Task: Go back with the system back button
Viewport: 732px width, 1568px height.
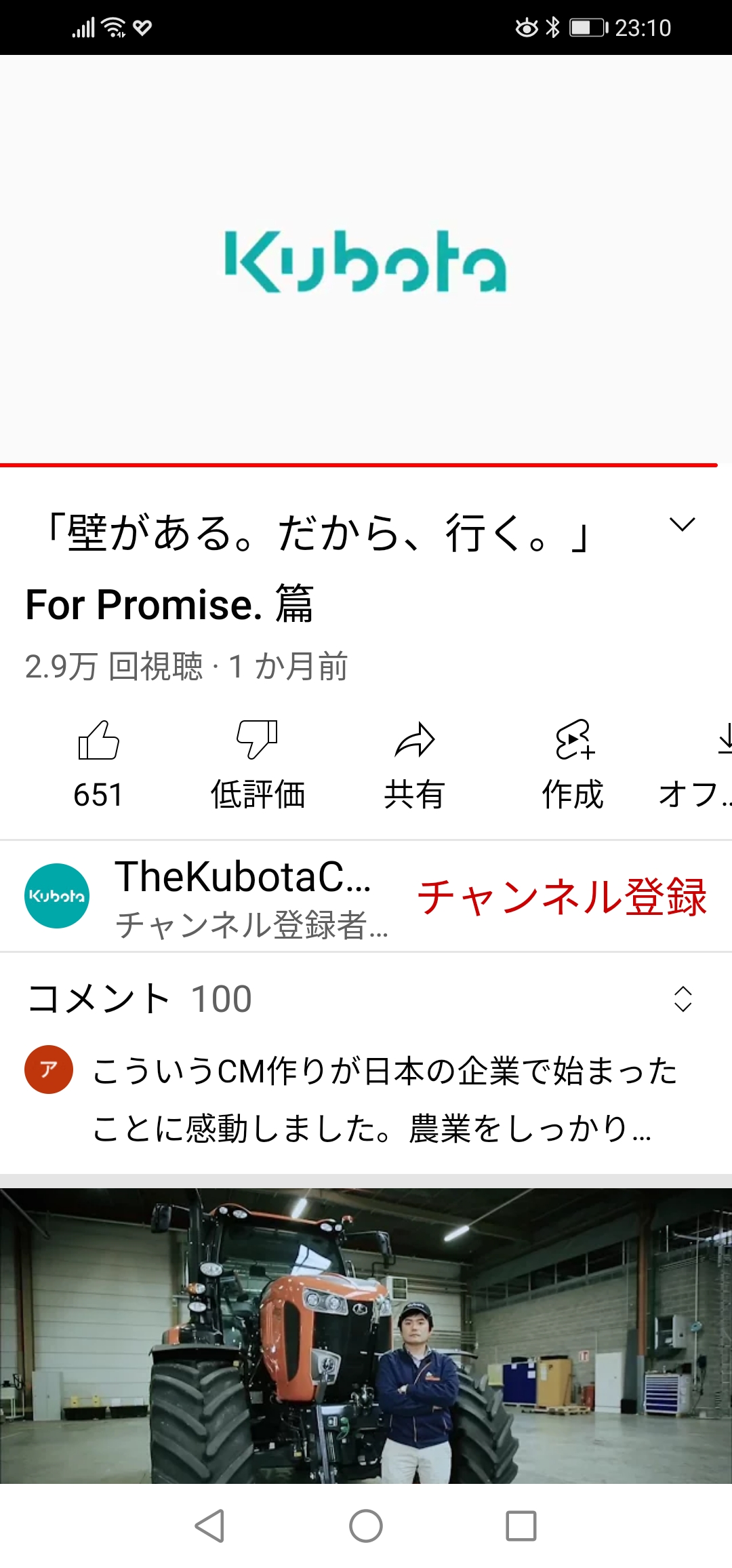Action: pos(209,1526)
